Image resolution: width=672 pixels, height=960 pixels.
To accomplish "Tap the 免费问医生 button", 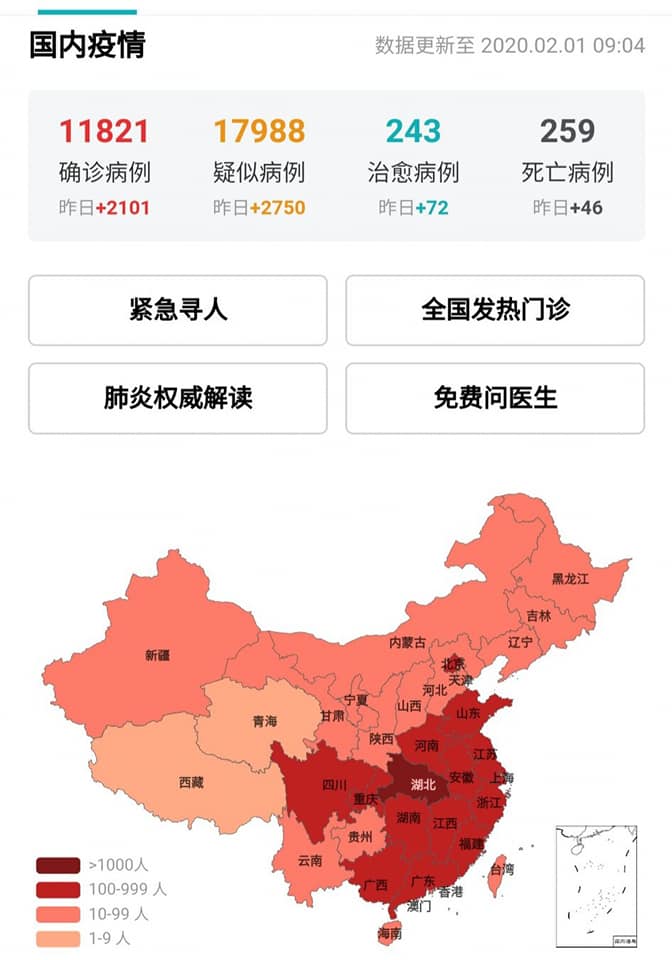I will click(x=495, y=398).
